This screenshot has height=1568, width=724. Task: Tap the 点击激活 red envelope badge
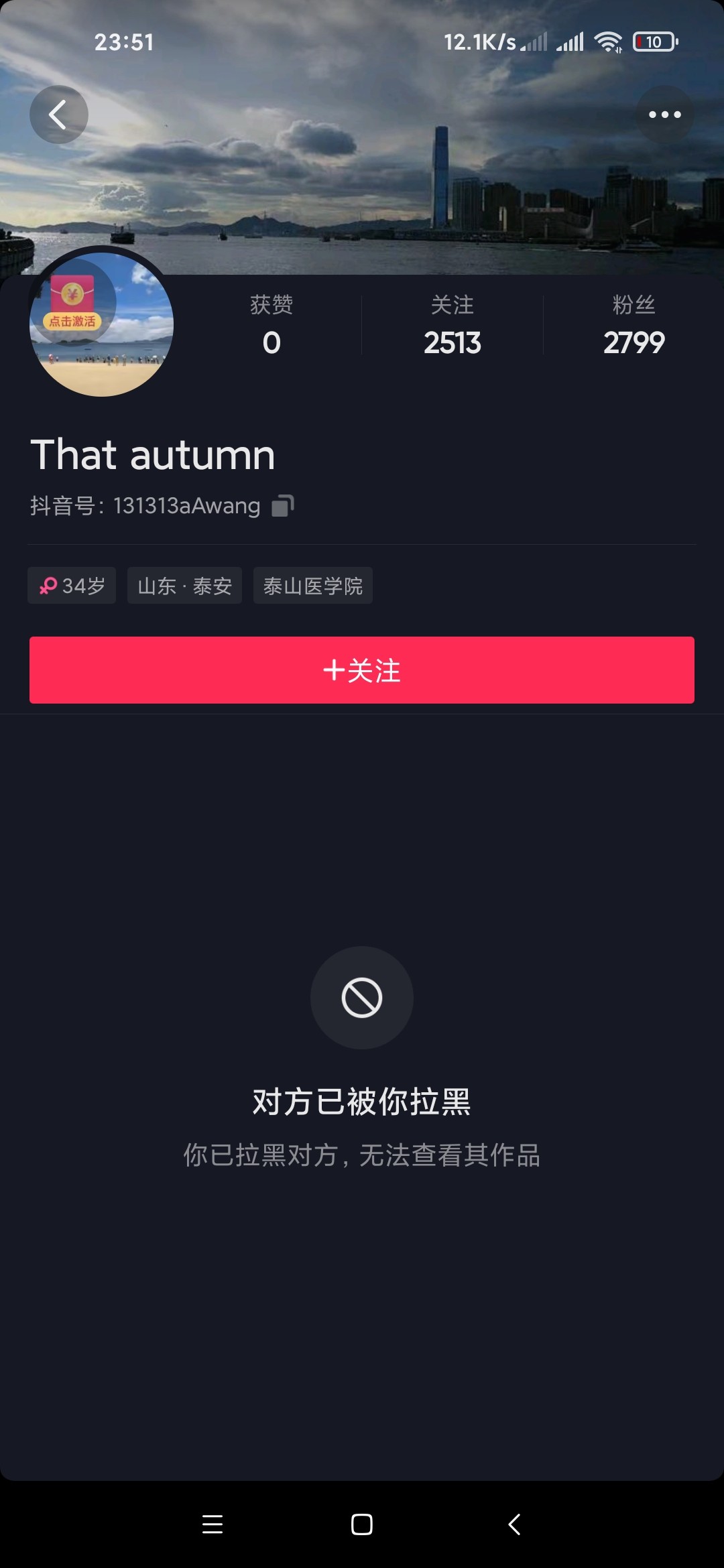72,303
